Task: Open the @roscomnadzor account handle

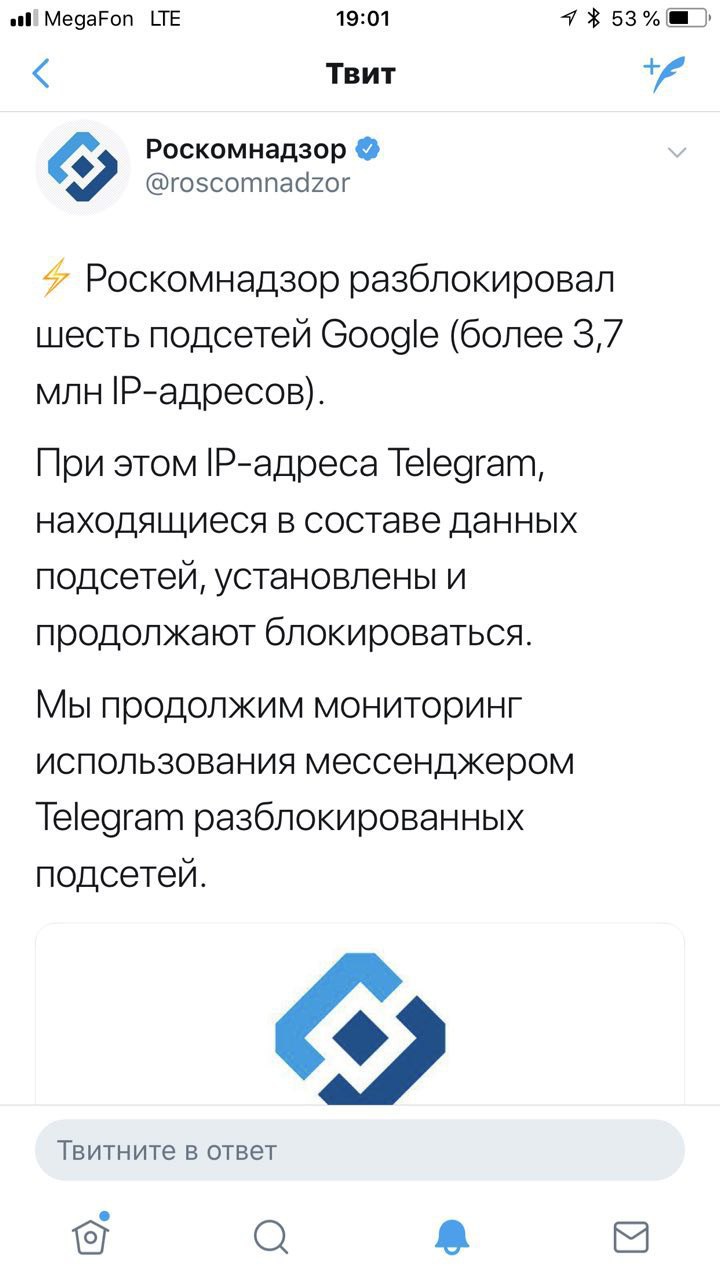Action: [248, 183]
